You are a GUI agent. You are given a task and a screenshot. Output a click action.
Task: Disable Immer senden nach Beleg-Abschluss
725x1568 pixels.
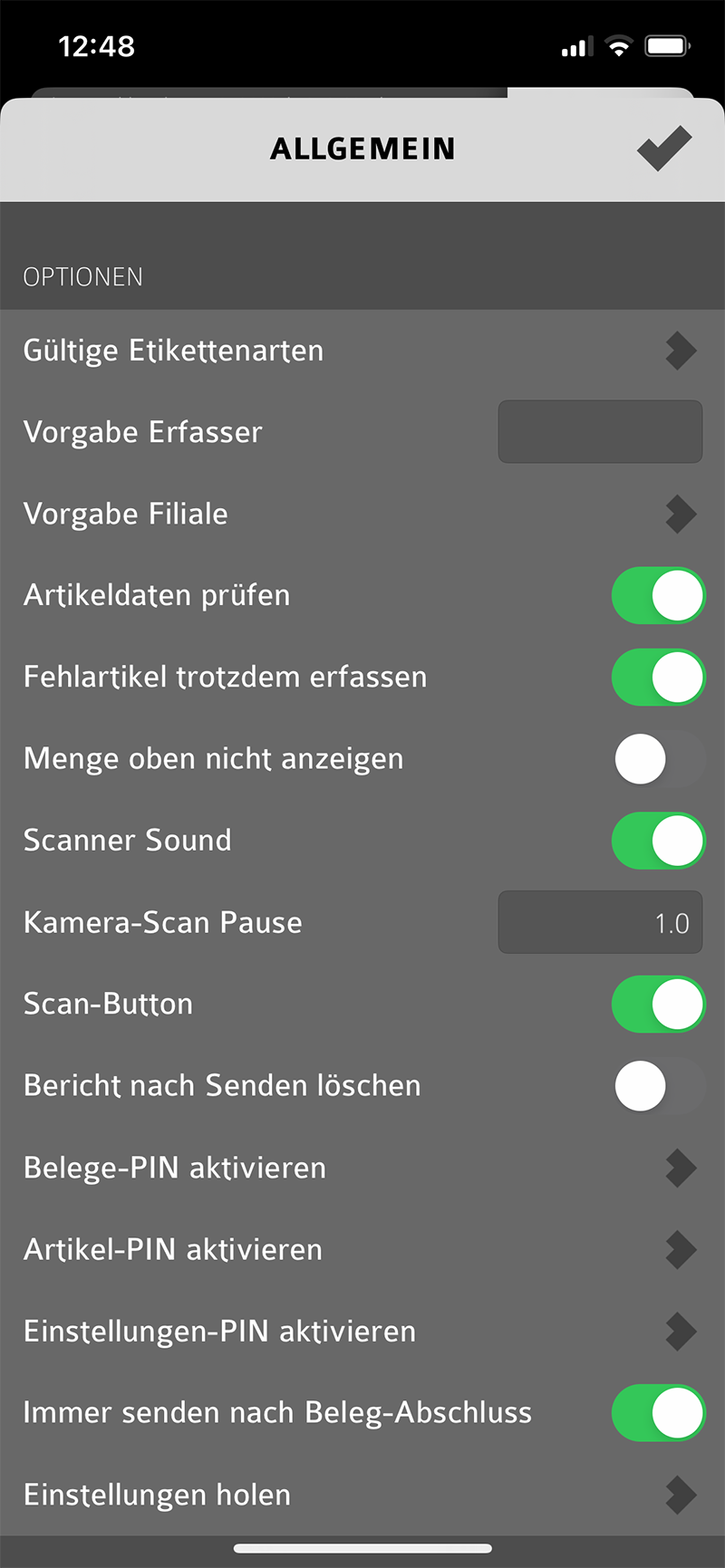658,1412
